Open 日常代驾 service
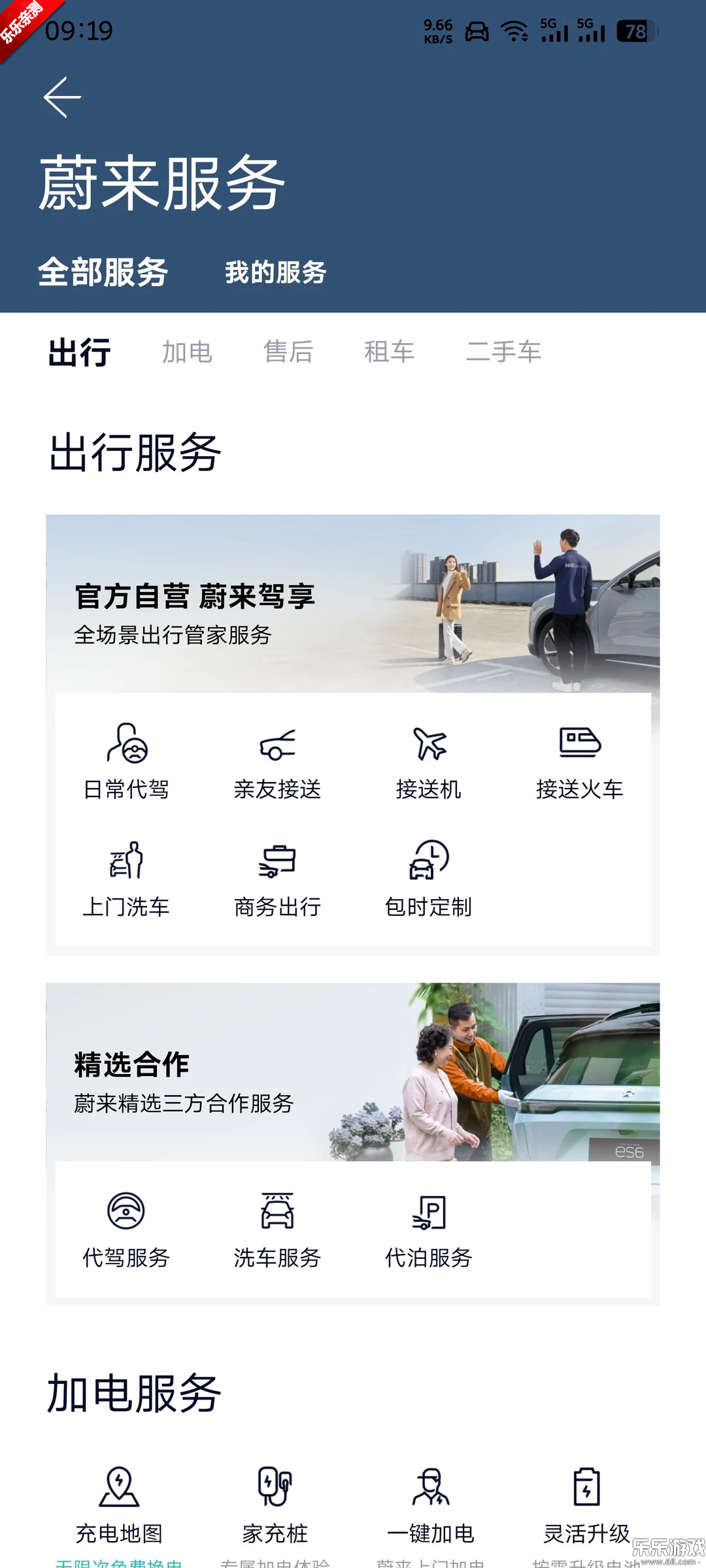This screenshot has width=706, height=1568. [127, 761]
